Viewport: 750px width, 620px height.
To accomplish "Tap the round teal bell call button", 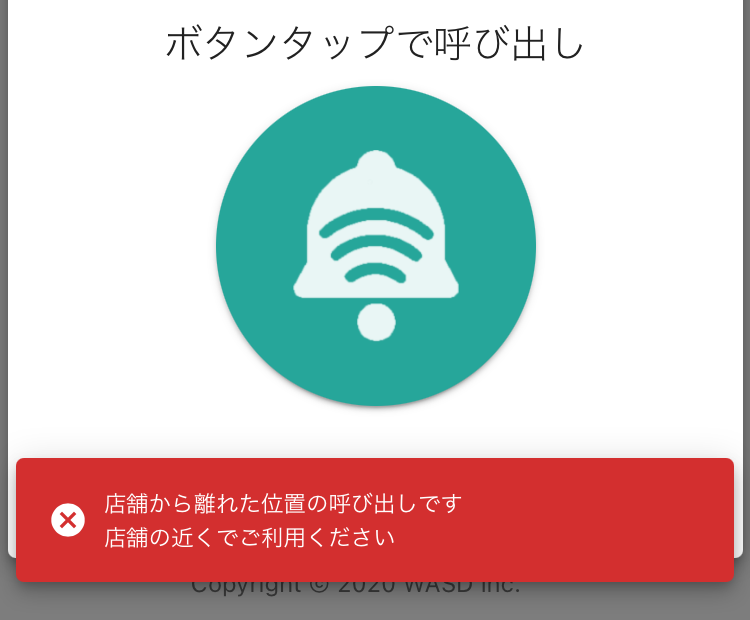I will click(x=375, y=246).
